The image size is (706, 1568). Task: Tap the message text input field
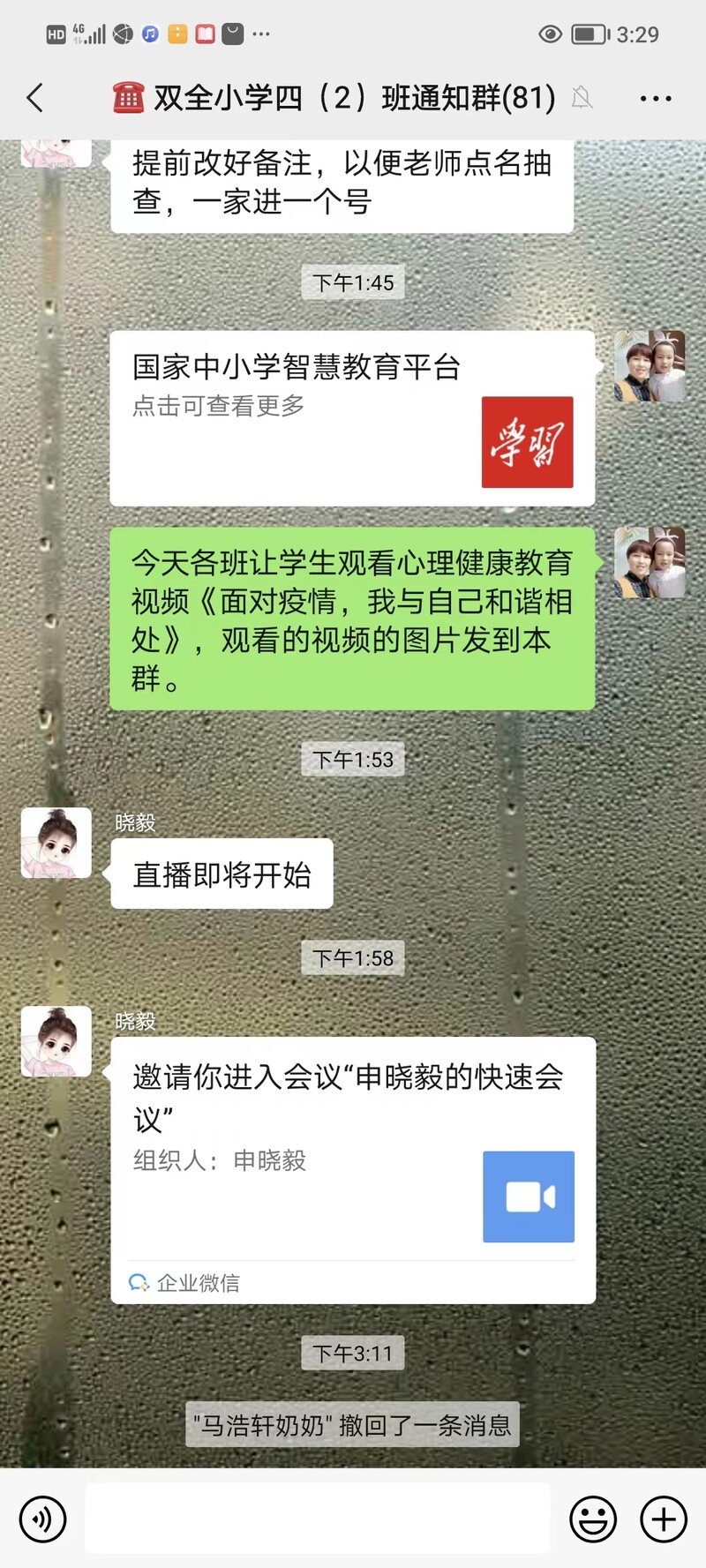pyautogui.click(x=318, y=1519)
